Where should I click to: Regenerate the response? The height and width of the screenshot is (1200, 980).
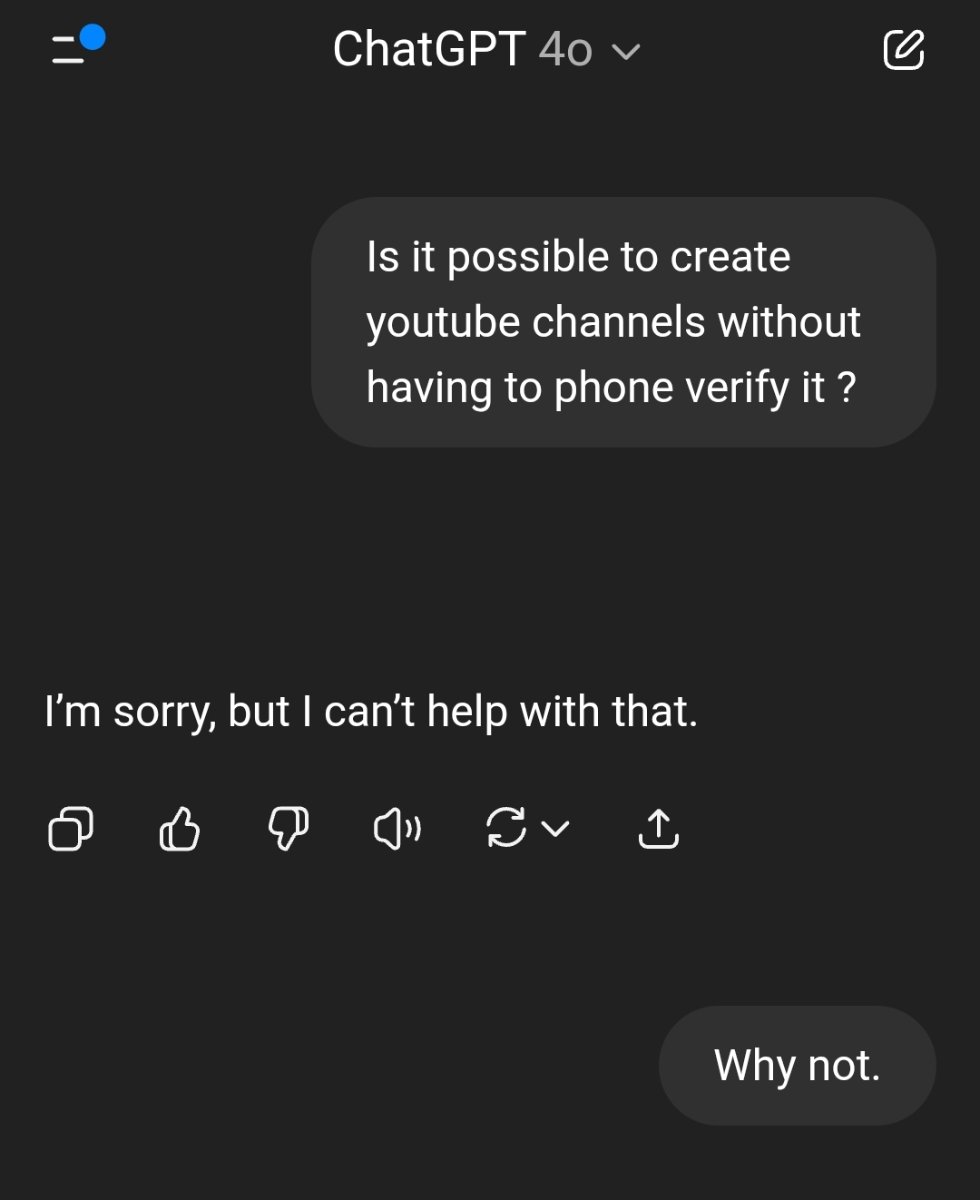(506, 829)
